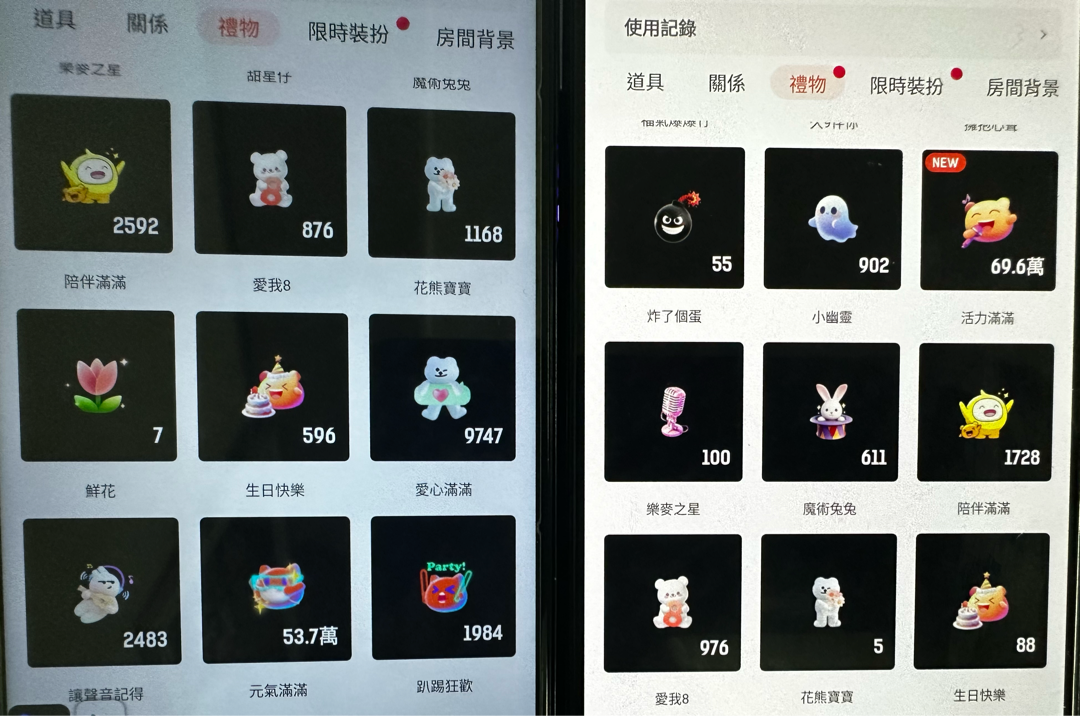Select the 愛心滿滿 gift tile
Viewport: 1080px width, 716px height.
[x=442, y=388]
